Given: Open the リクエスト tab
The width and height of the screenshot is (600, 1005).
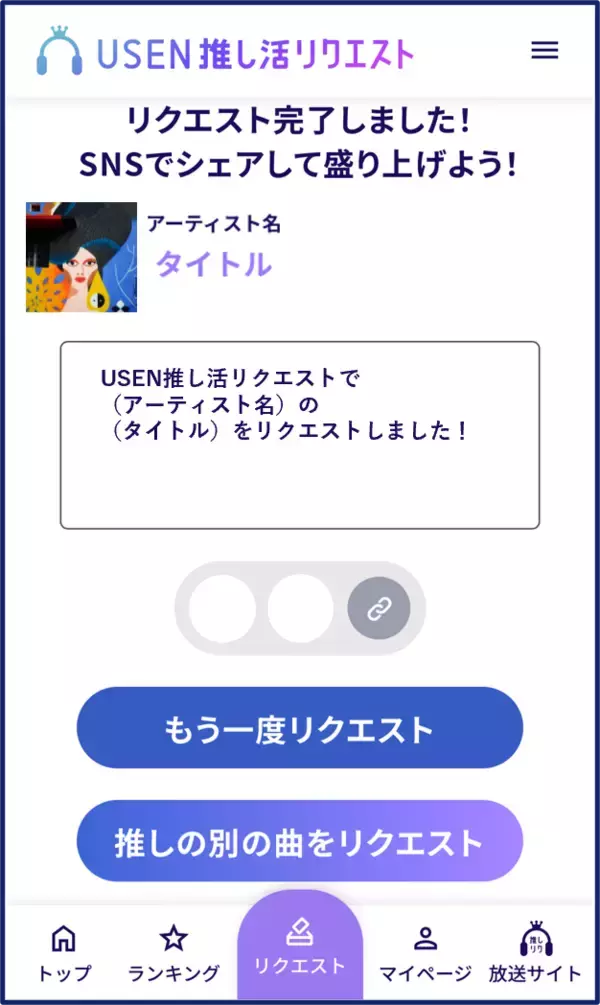Looking at the screenshot, I should [x=300, y=948].
